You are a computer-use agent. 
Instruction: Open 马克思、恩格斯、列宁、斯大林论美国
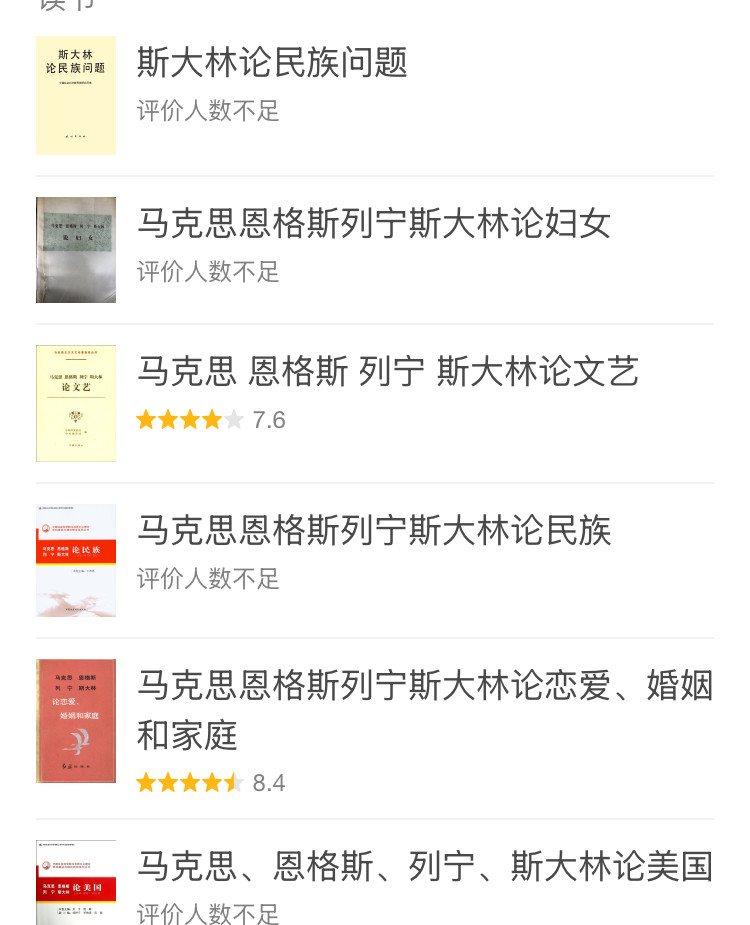pos(424,866)
